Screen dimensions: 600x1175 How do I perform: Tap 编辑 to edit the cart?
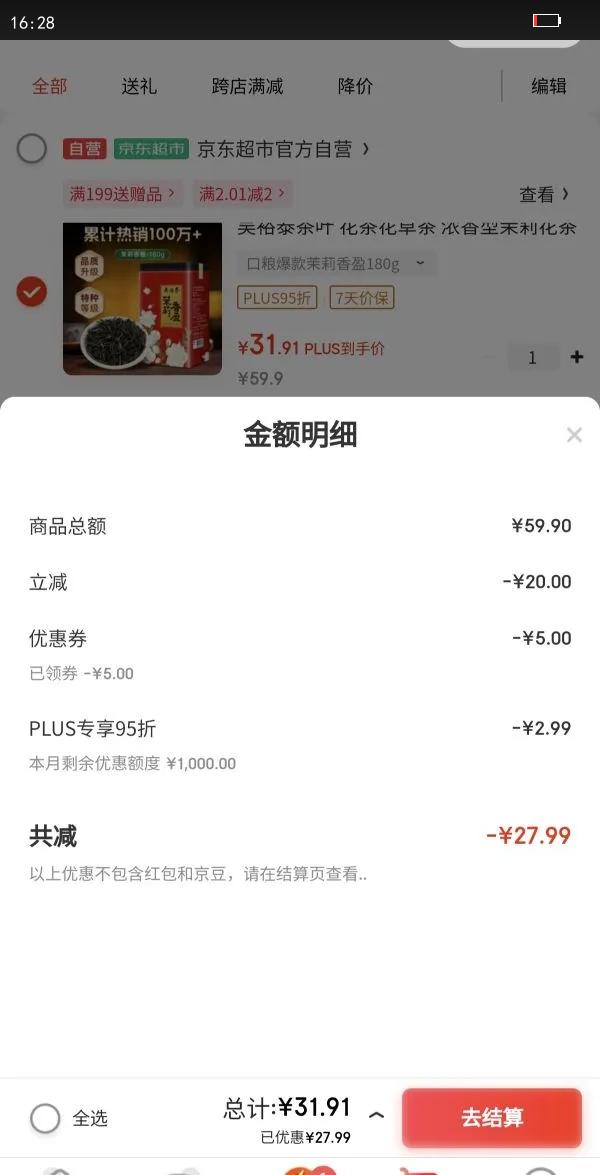coord(548,87)
